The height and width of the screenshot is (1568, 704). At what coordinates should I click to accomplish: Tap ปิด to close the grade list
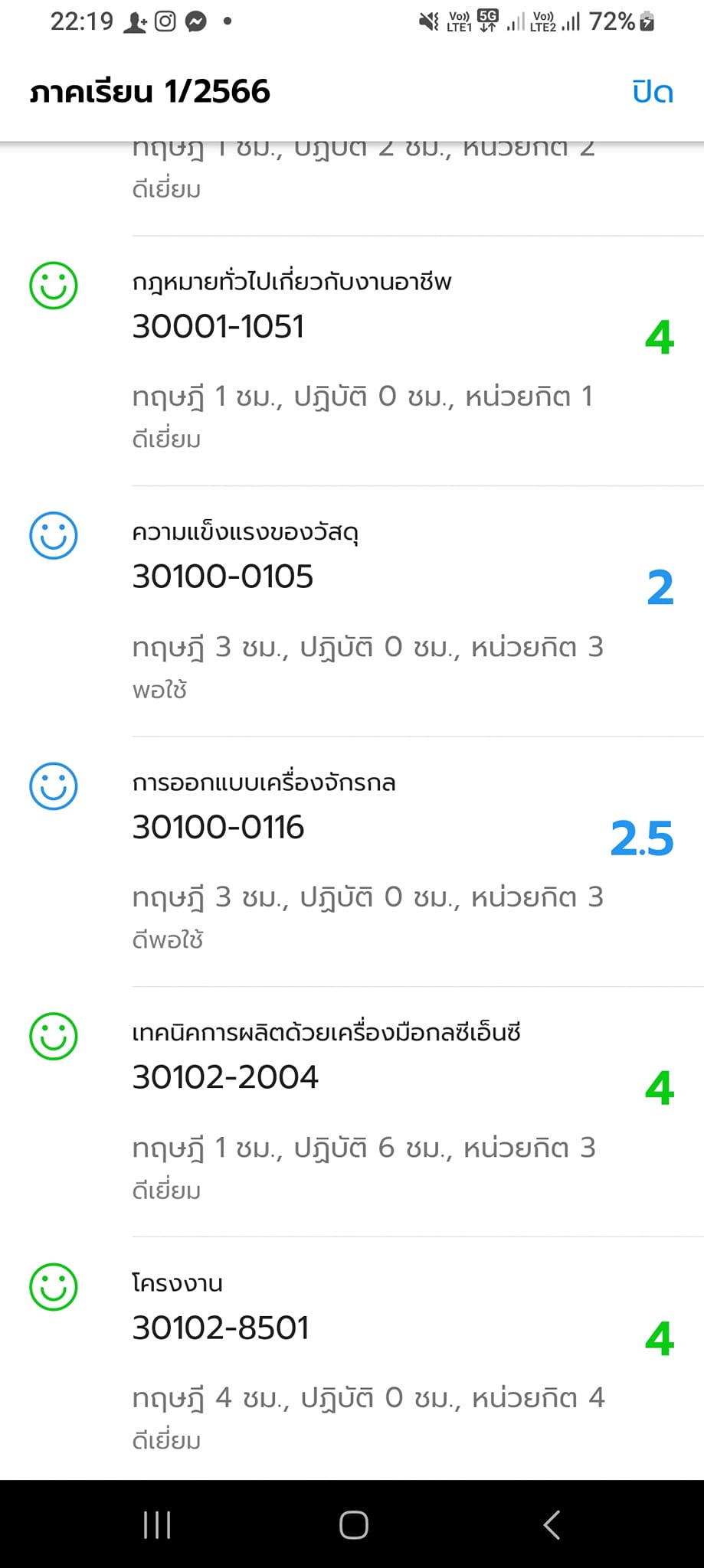pyautogui.click(x=652, y=91)
